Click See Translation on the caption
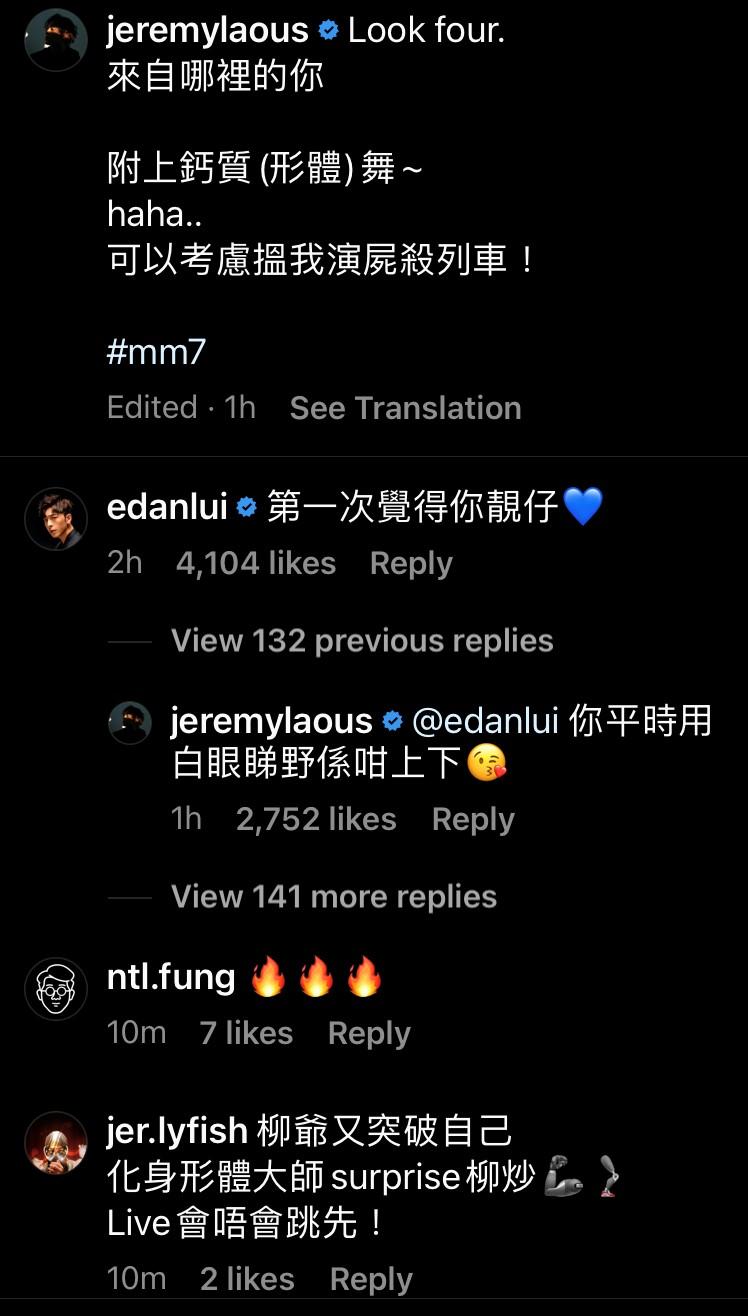The image size is (748, 1316). click(x=404, y=407)
